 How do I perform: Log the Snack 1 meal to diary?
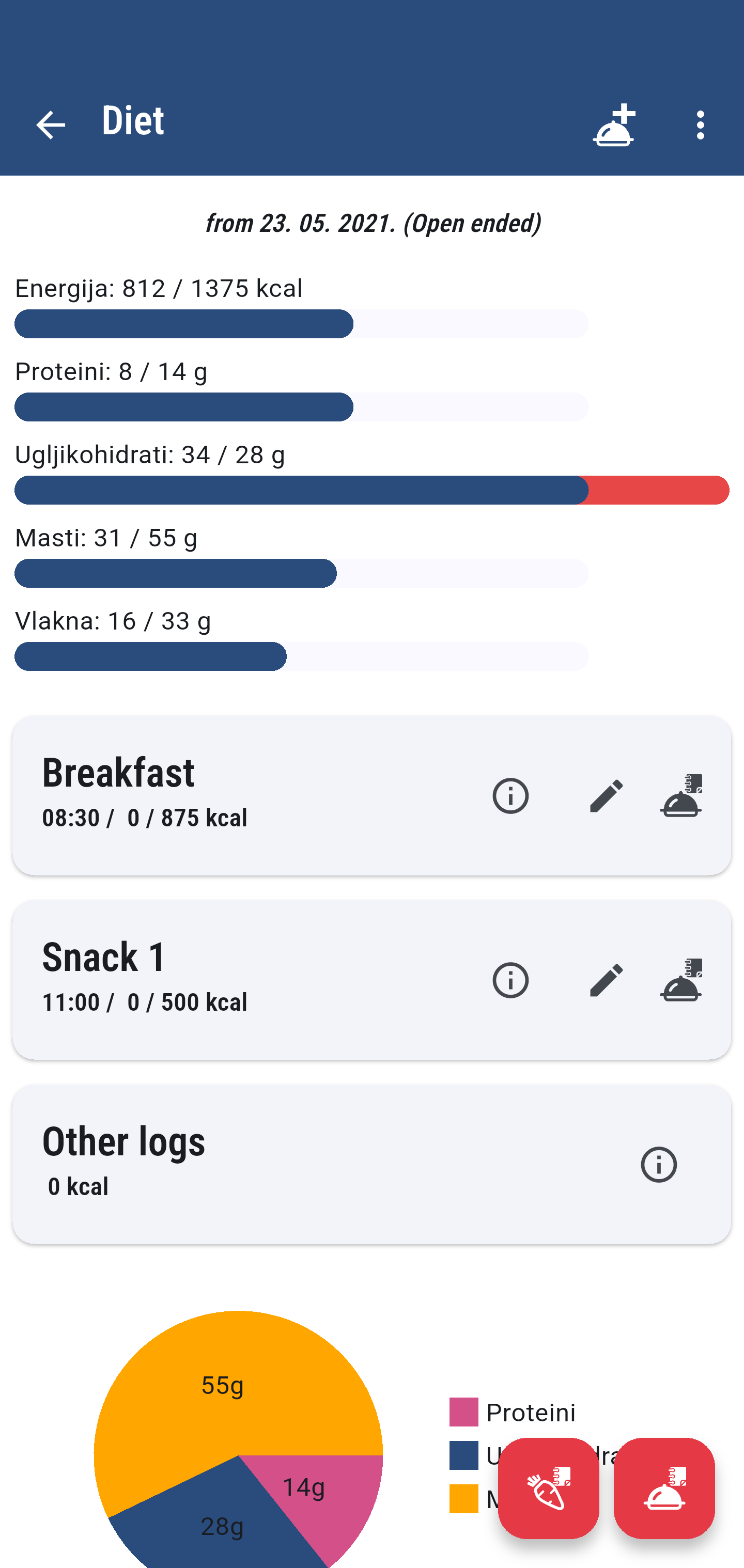pyautogui.click(x=681, y=980)
